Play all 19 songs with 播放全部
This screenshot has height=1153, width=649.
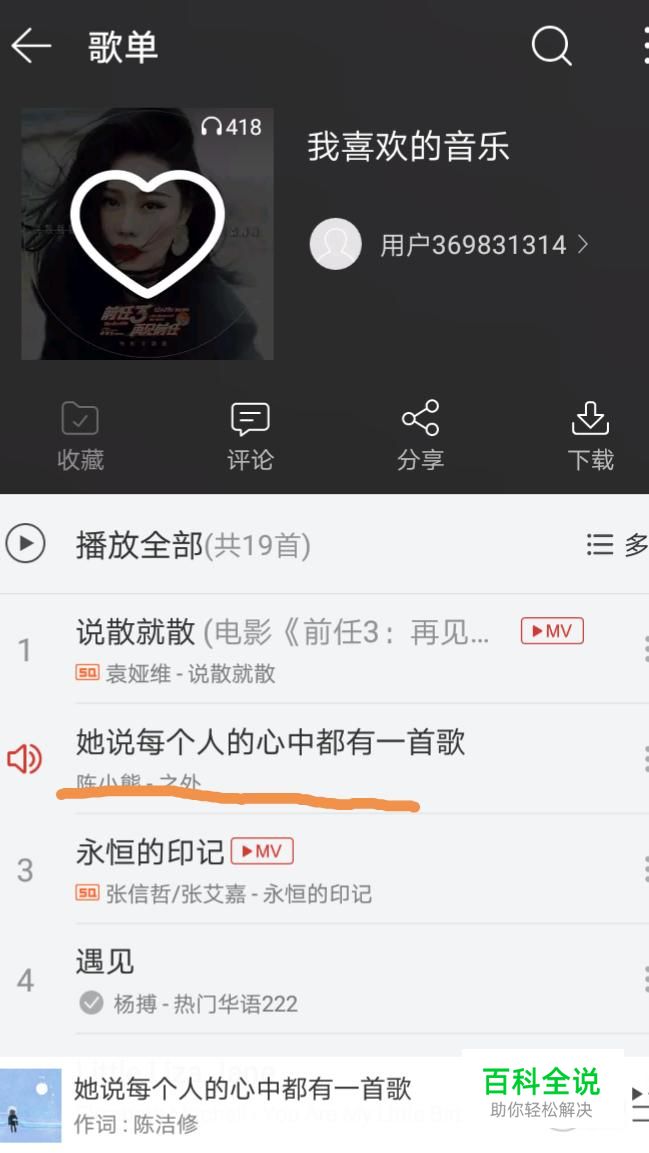click(x=160, y=545)
